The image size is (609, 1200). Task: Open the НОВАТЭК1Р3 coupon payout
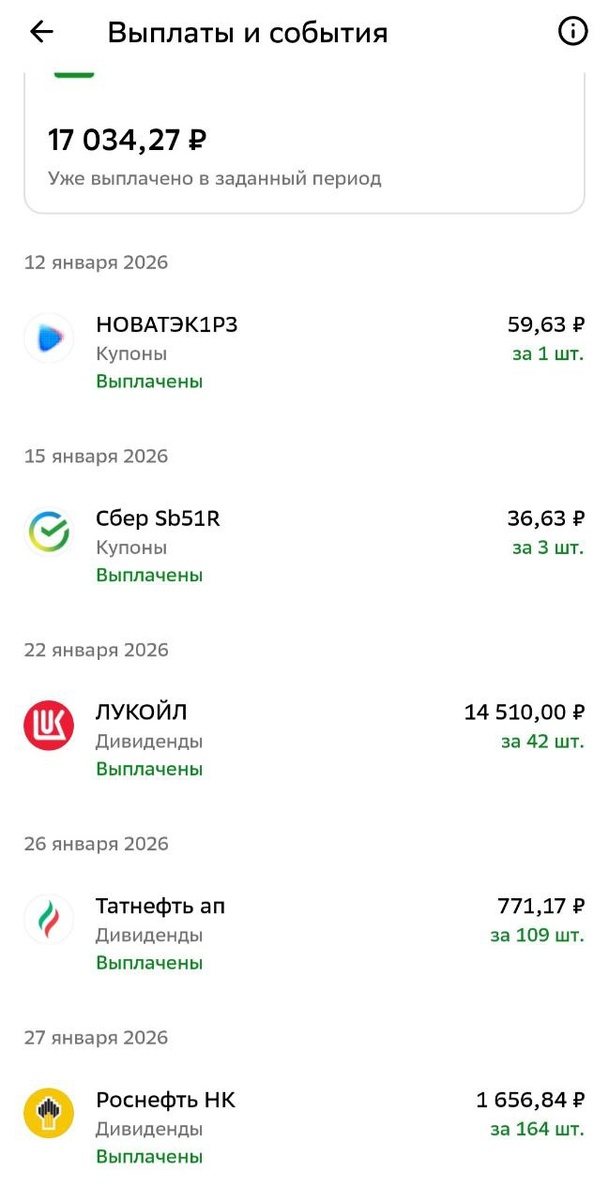(x=304, y=352)
